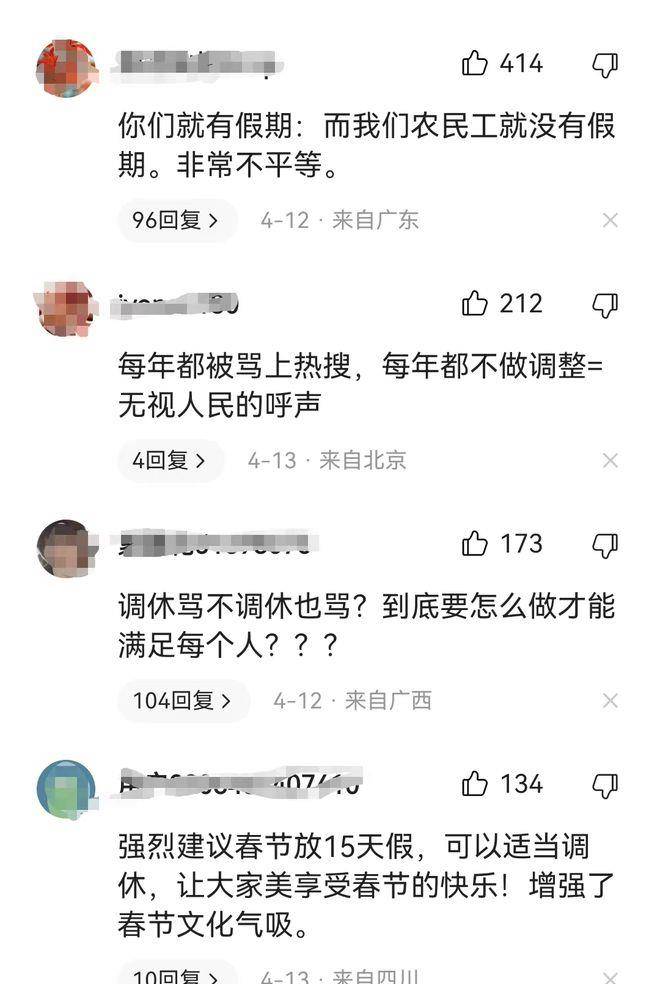Open avatar of the 春节放15天假 commenter

(66, 788)
